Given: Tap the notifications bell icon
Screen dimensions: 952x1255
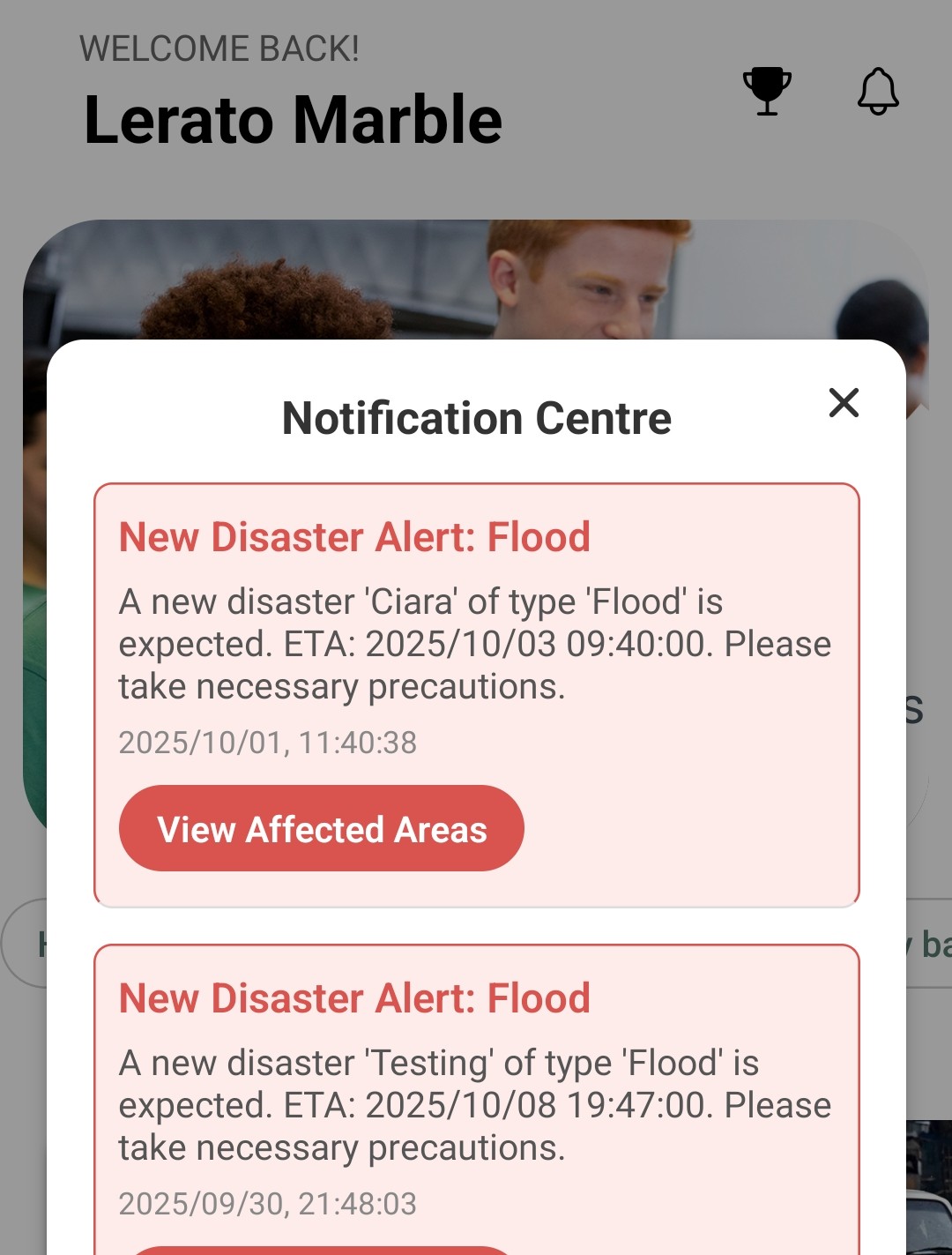Looking at the screenshot, I should [878, 91].
